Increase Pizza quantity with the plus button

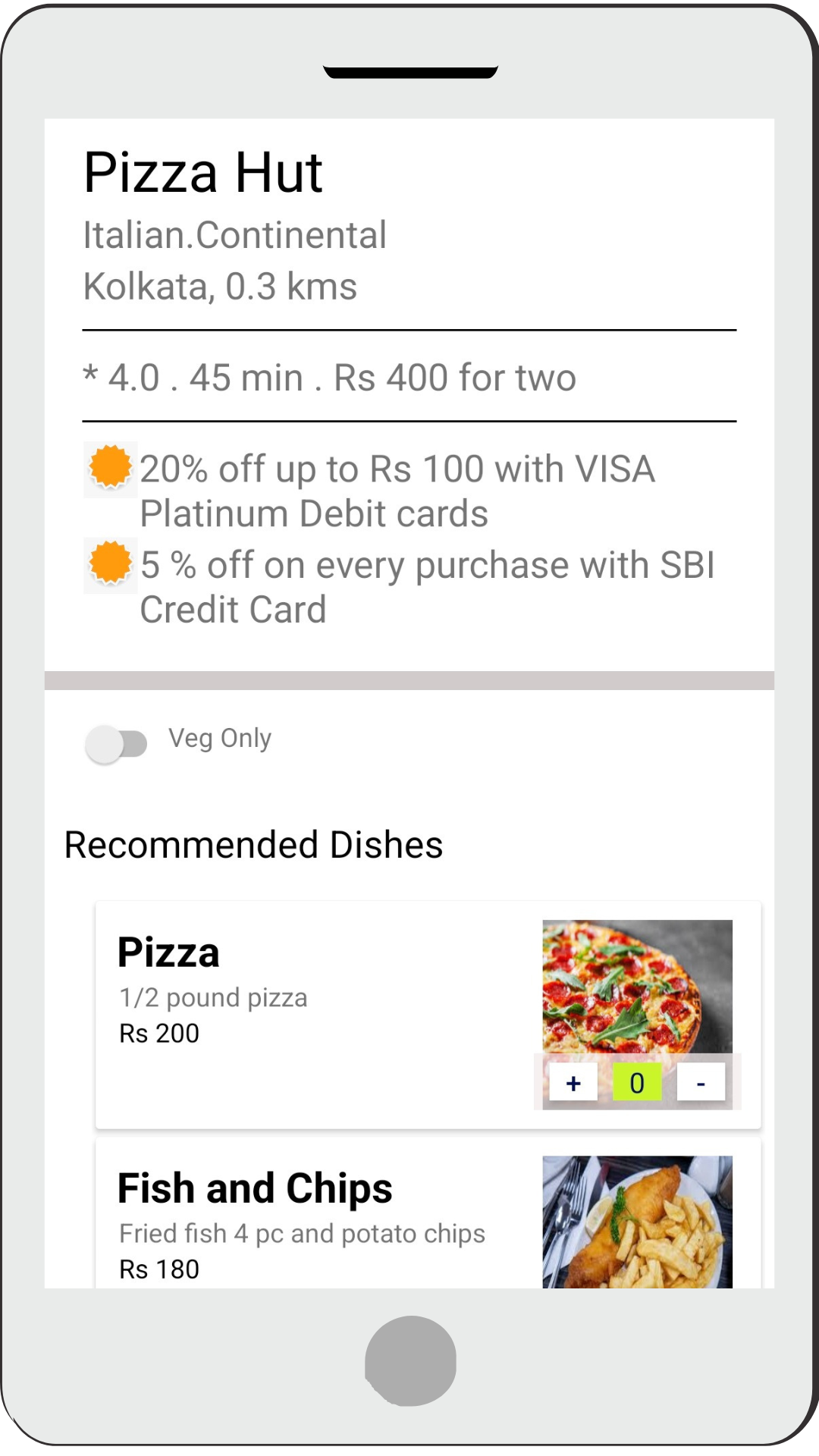click(x=573, y=1083)
